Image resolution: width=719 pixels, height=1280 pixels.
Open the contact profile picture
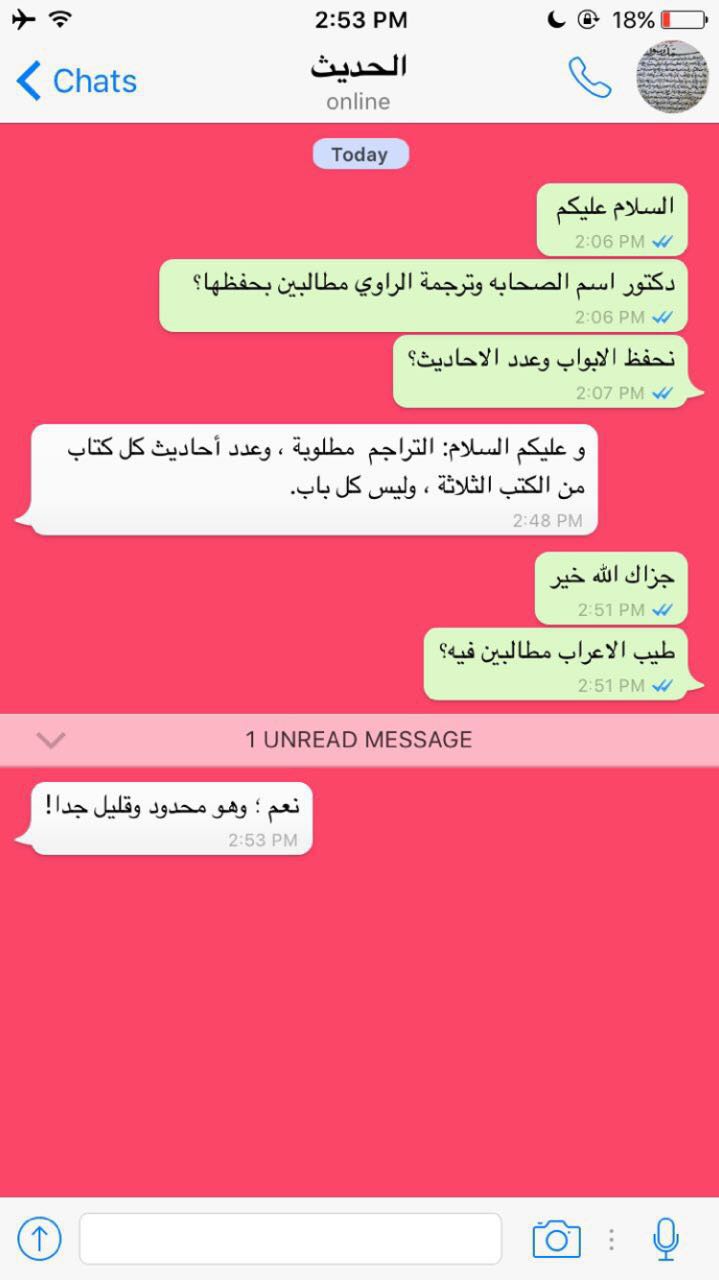(x=672, y=78)
